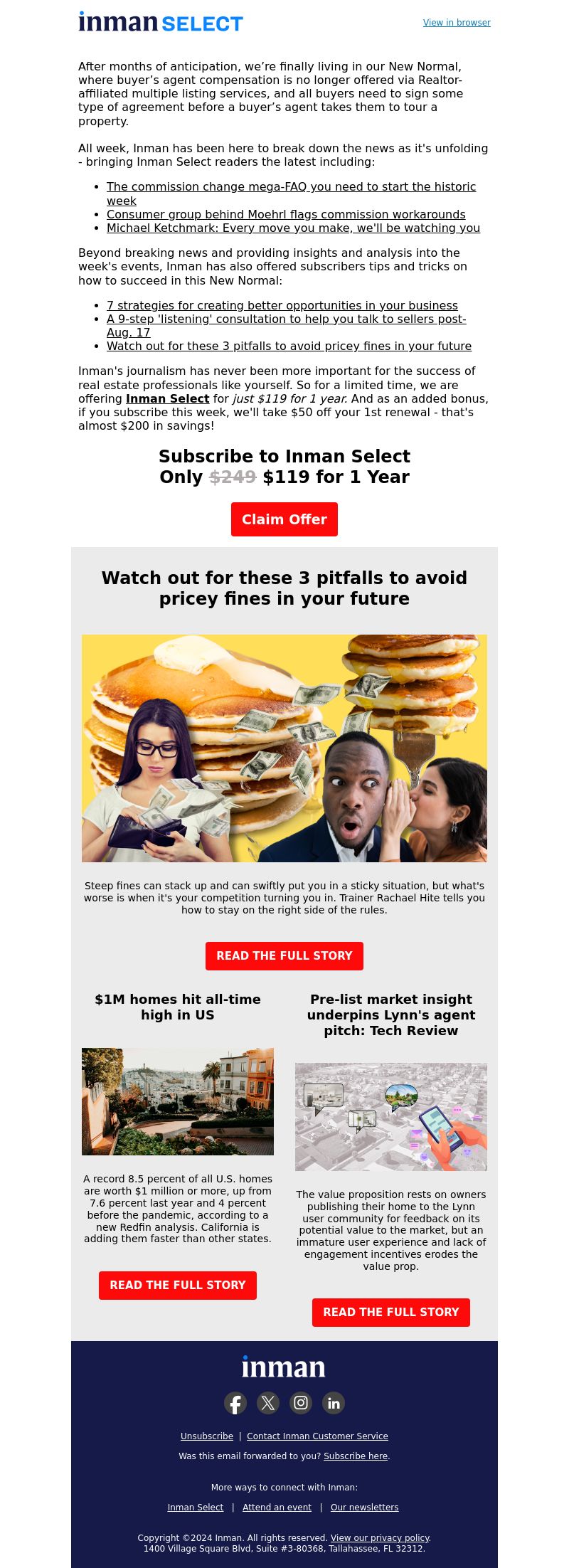Unsubscribe from this email

[207, 1436]
